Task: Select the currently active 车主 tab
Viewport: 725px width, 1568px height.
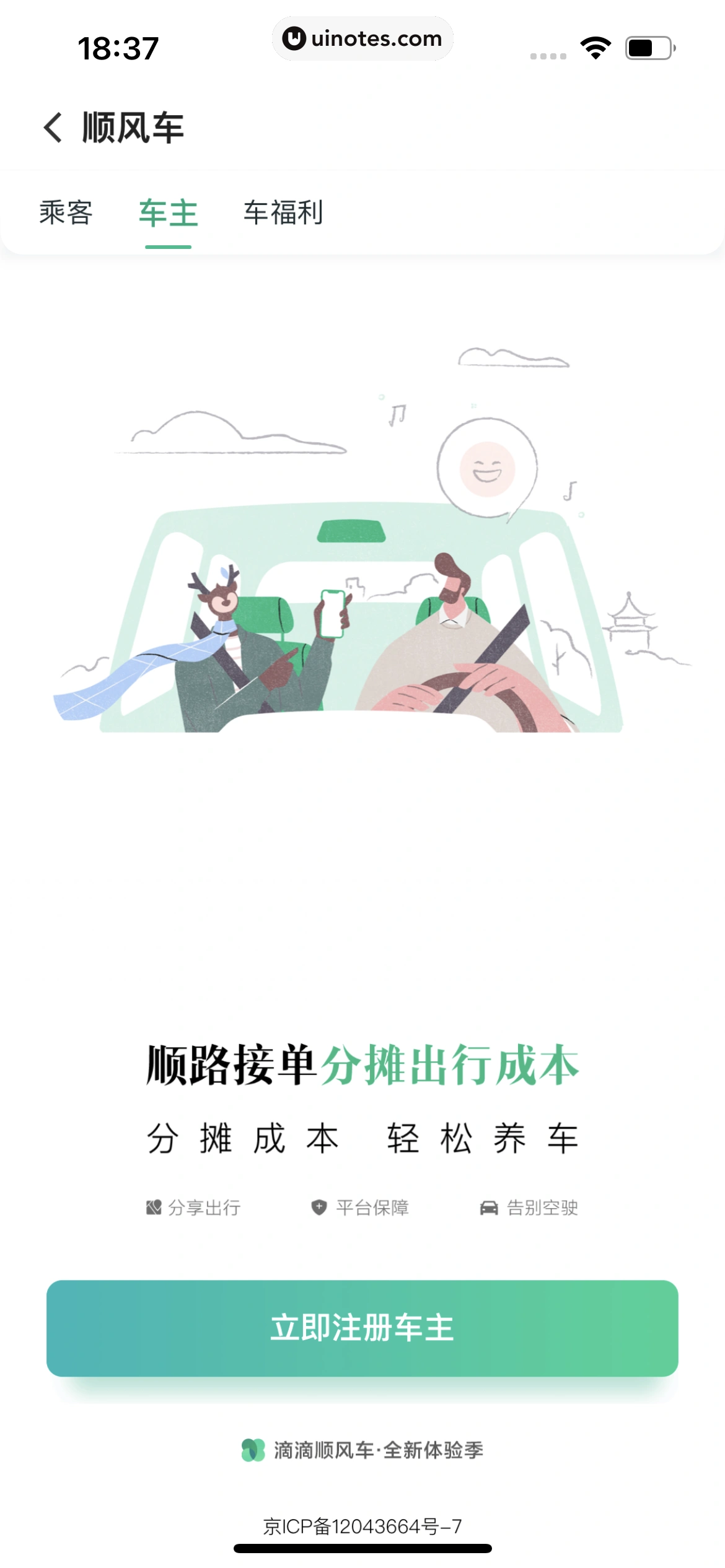Action: [x=169, y=214]
